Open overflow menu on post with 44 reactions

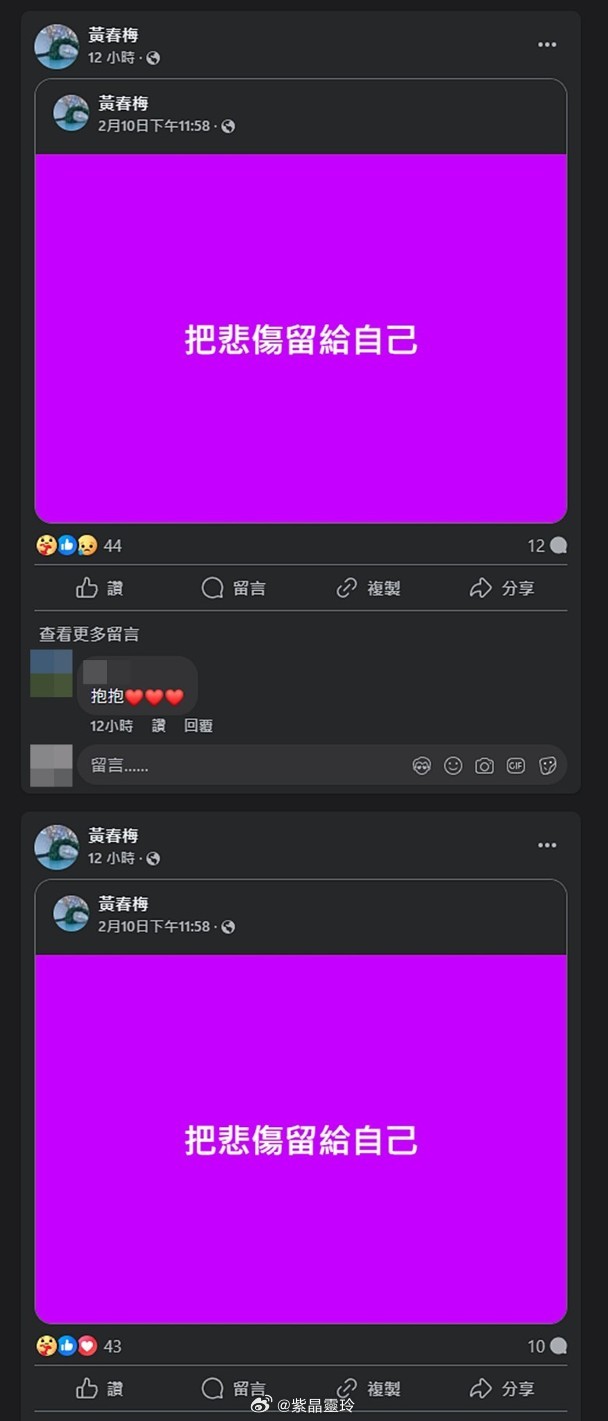coord(546,45)
